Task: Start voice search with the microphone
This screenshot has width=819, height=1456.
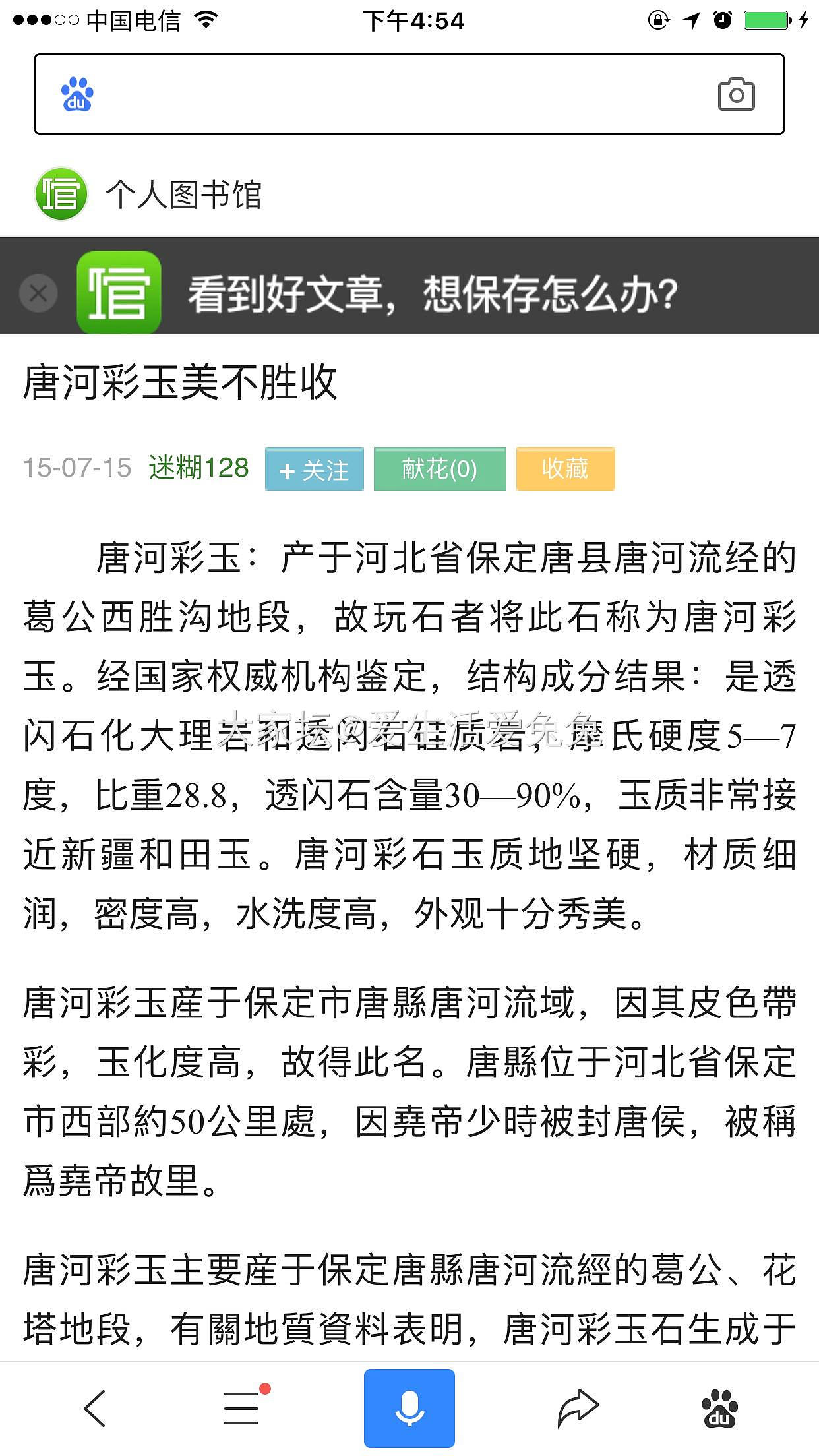Action: (409, 1408)
